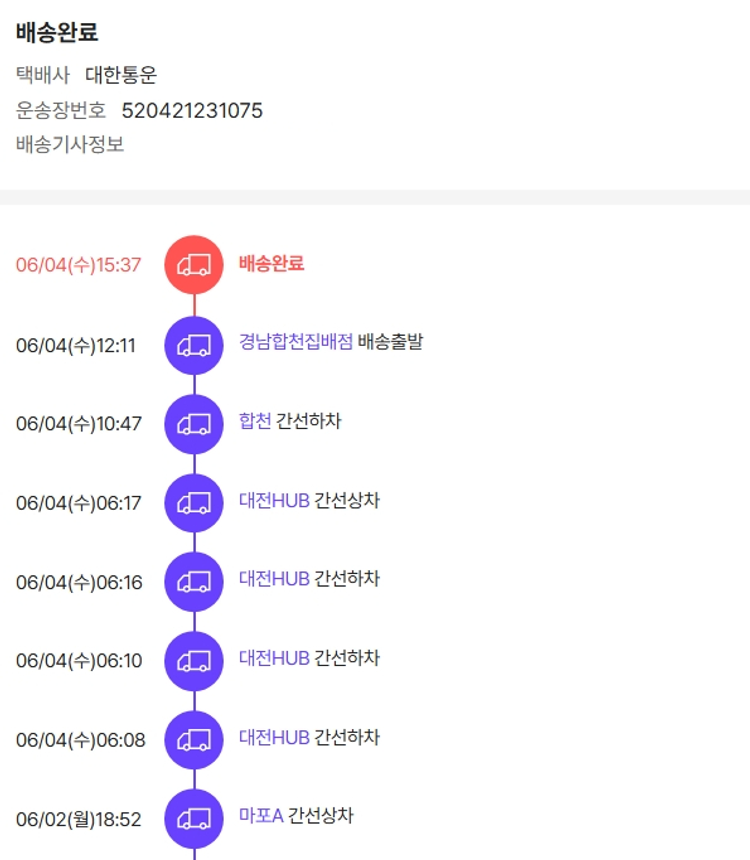Tap the 합천 location link
Image resolution: width=750 pixels, height=860 pixels.
pyautogui.click(x=255, y=421)
